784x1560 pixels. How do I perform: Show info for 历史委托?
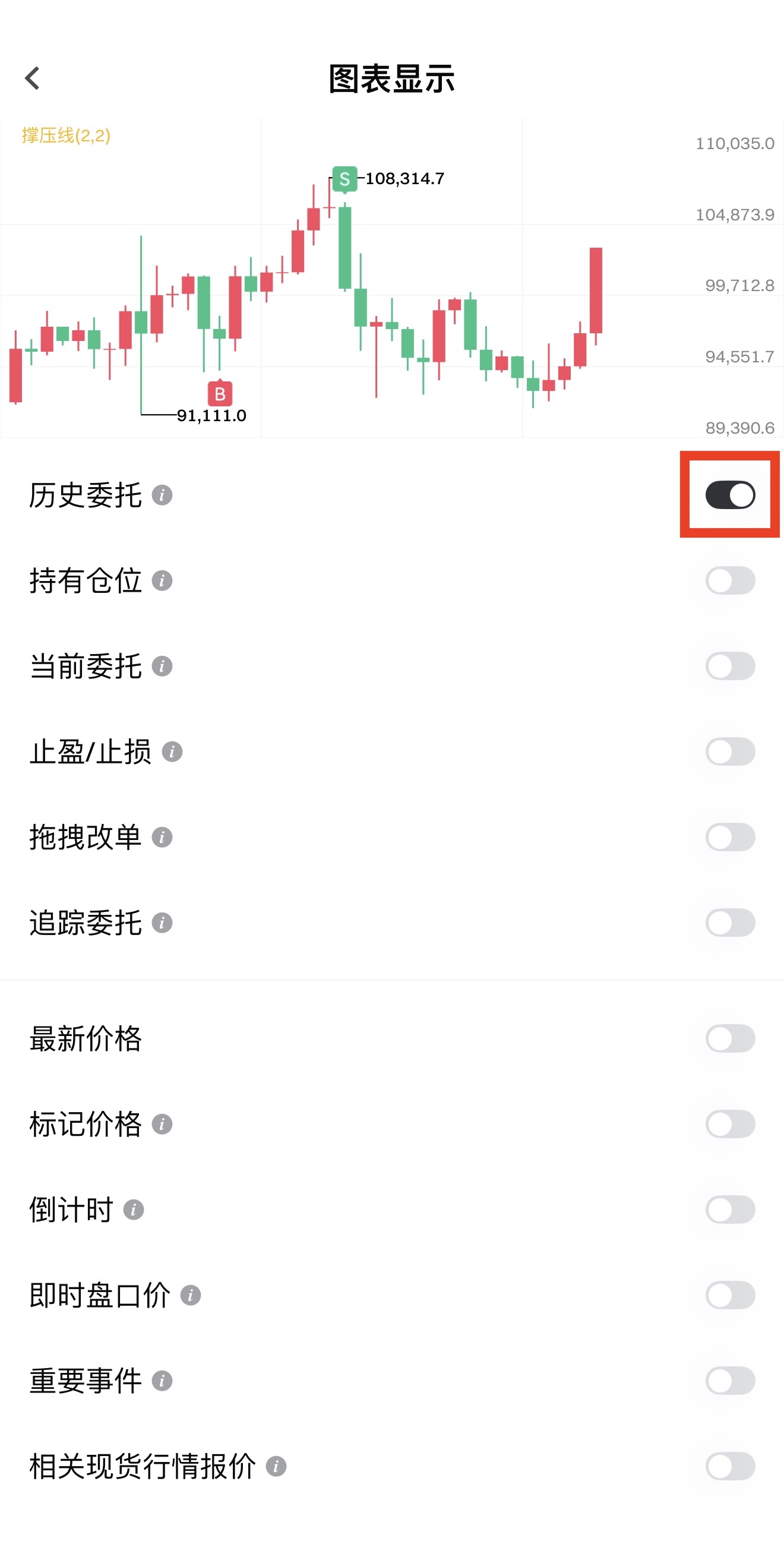tap(162, 495)
